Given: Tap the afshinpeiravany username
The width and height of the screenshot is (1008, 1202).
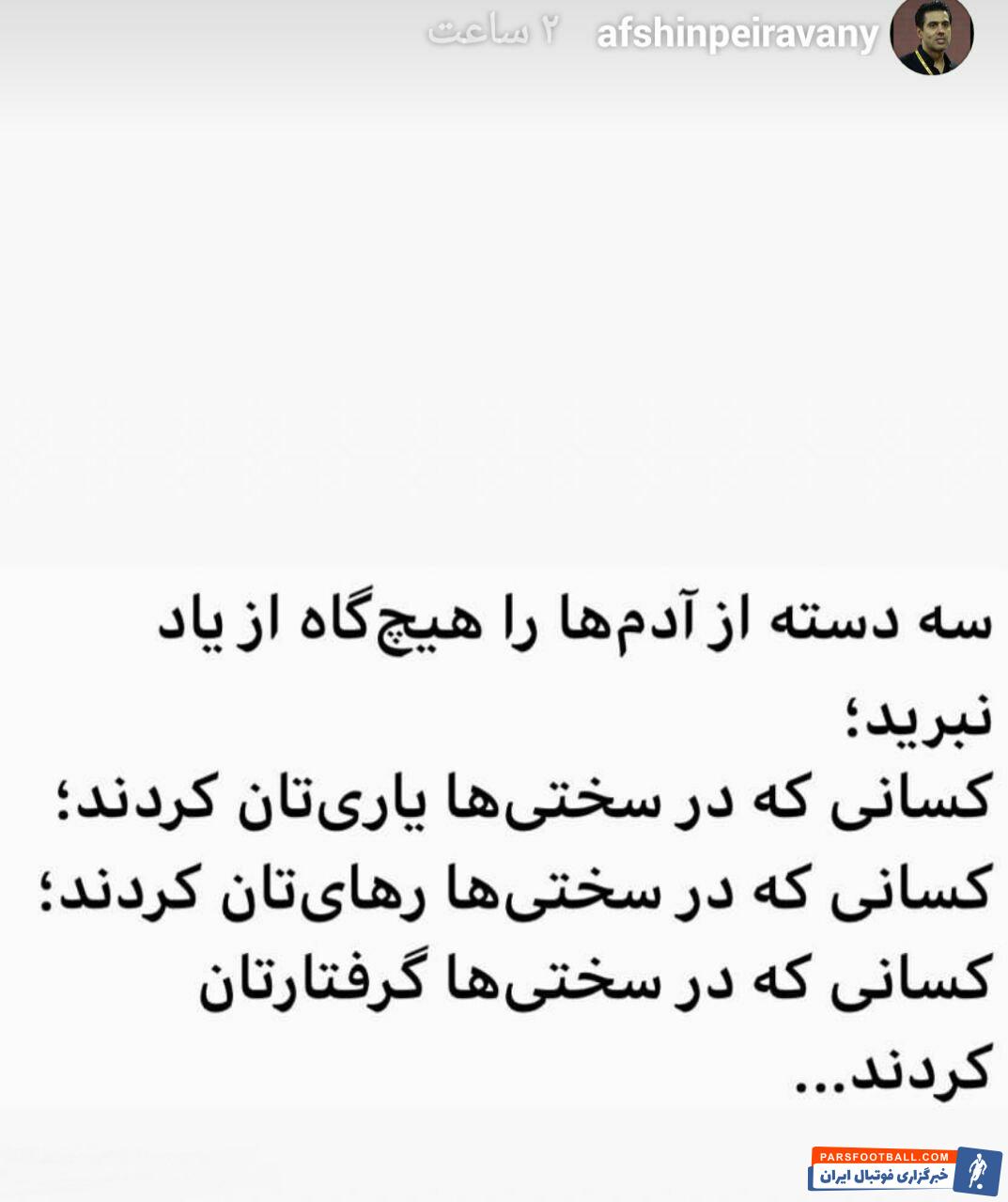Looking at the screenshot, I should (x=737, y=36).
